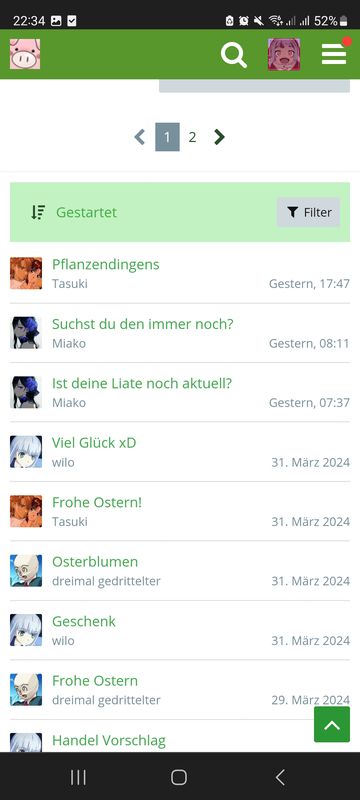Open the thread Pflanzendingens
360x800 pixels.
(106, 264)
